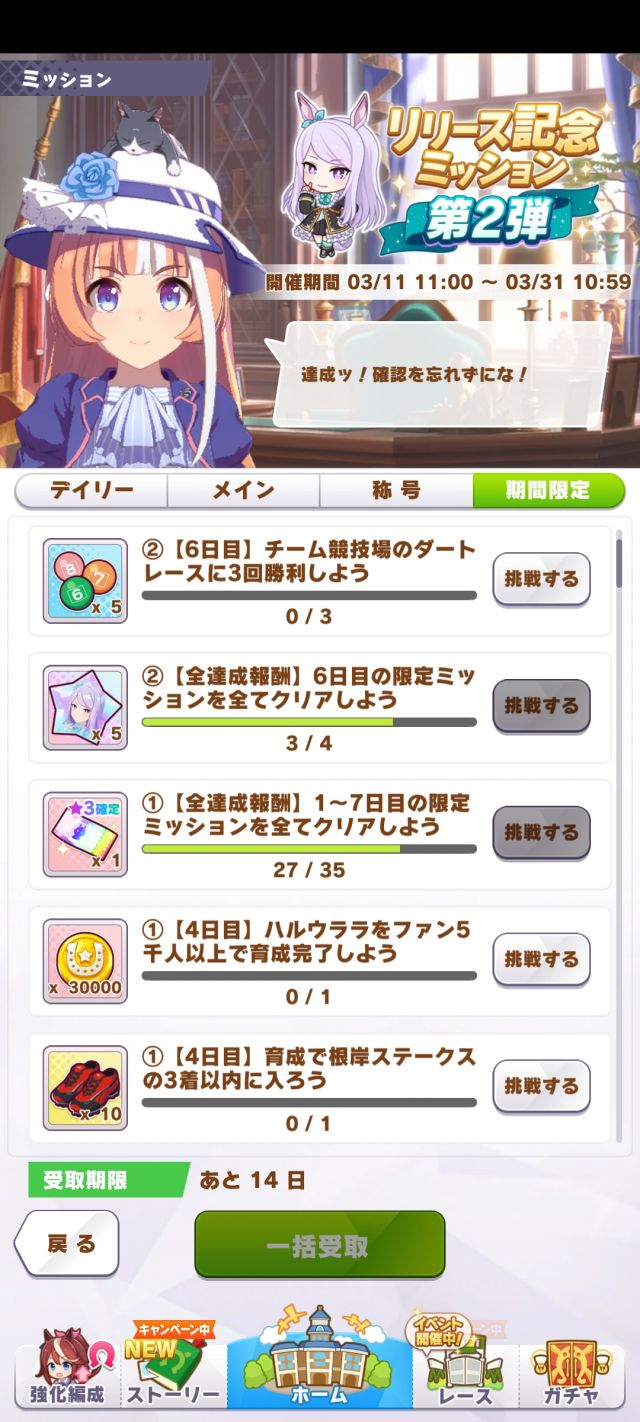
Task: Select the 称号 tab
Action: 395,490
